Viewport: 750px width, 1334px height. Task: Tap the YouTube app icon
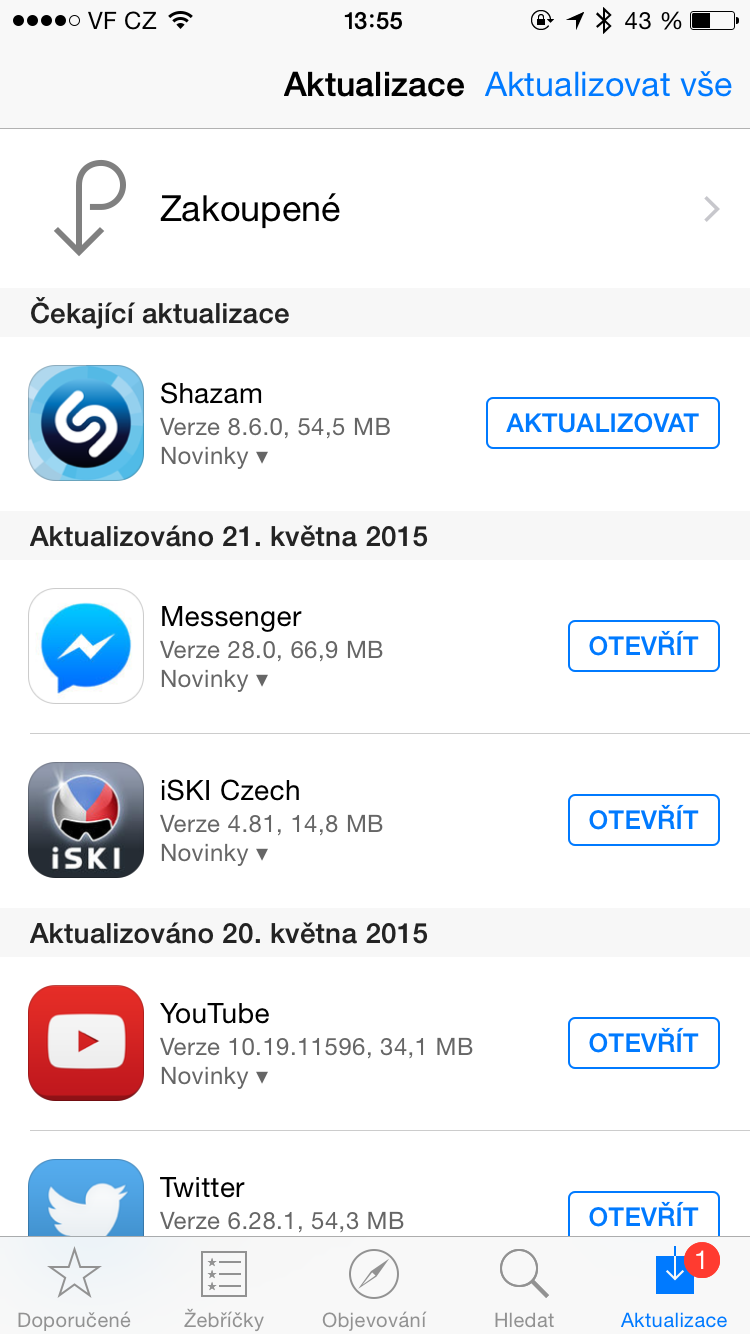point(86,1043)
